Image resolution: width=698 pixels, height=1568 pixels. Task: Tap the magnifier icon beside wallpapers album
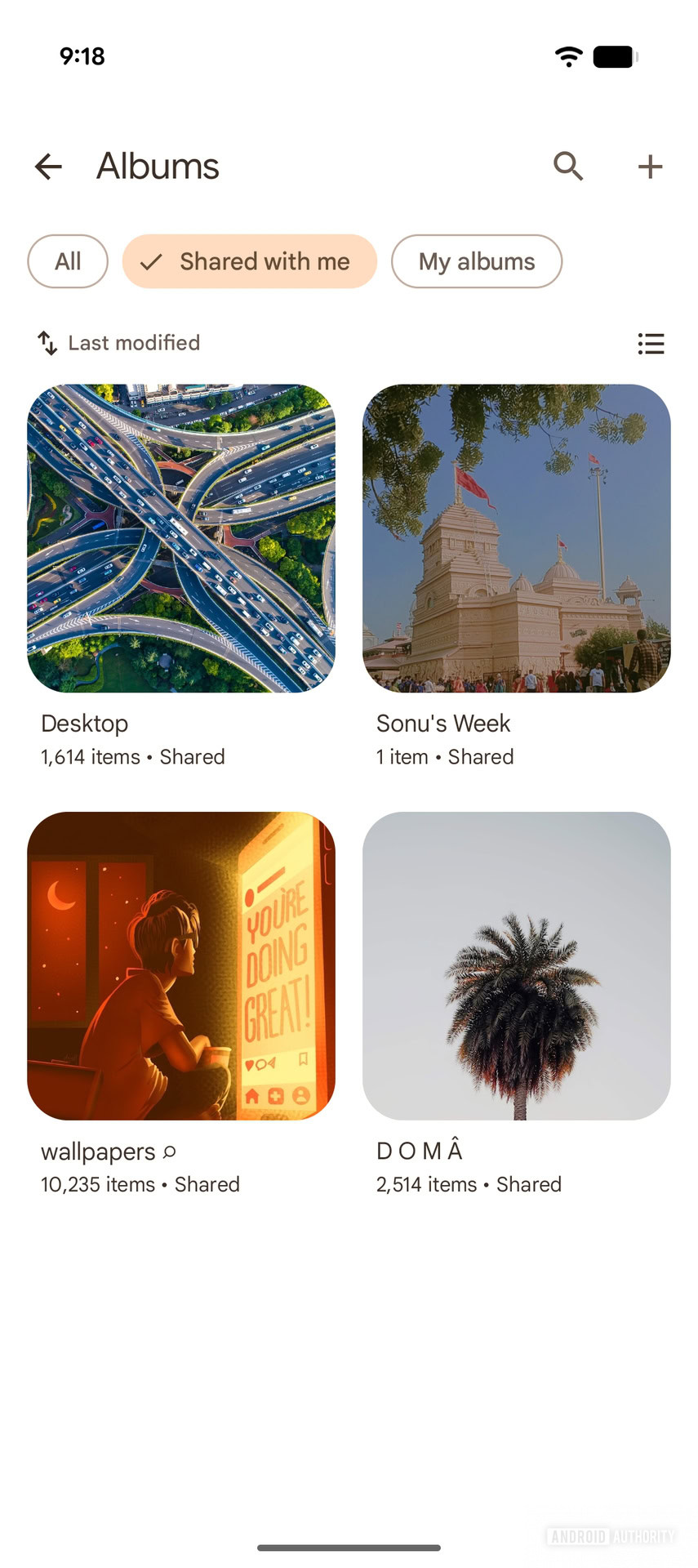coord(171,1152)
